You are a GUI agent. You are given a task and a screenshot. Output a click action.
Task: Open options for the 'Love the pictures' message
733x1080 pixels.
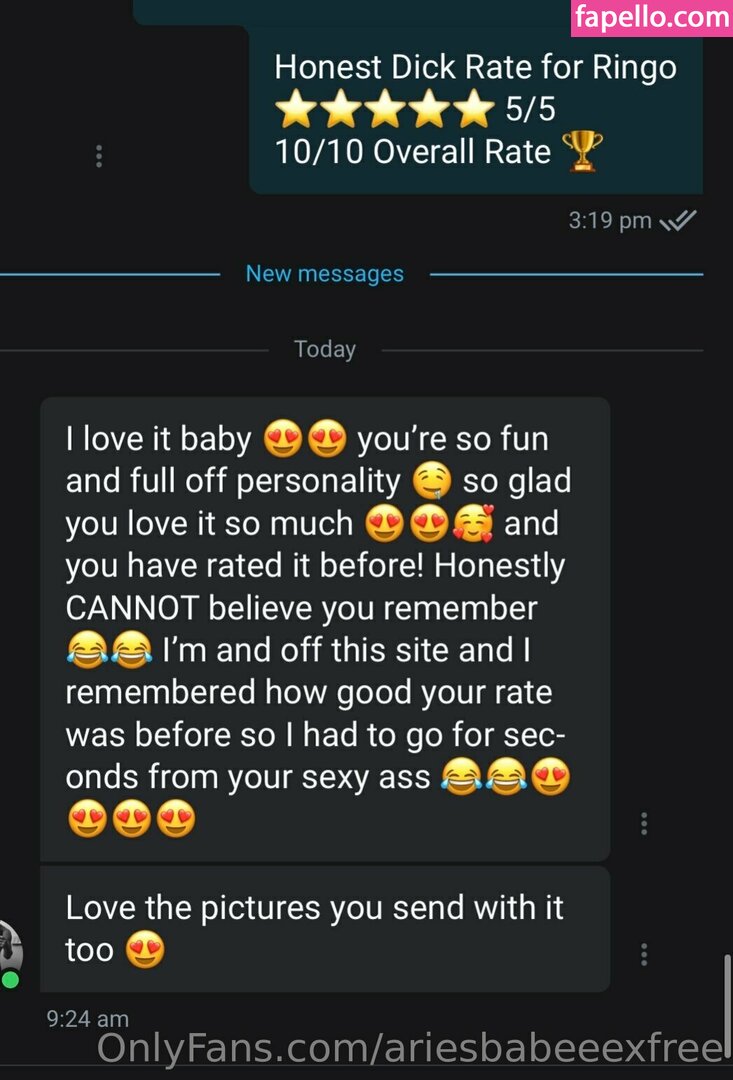[644, 954]
